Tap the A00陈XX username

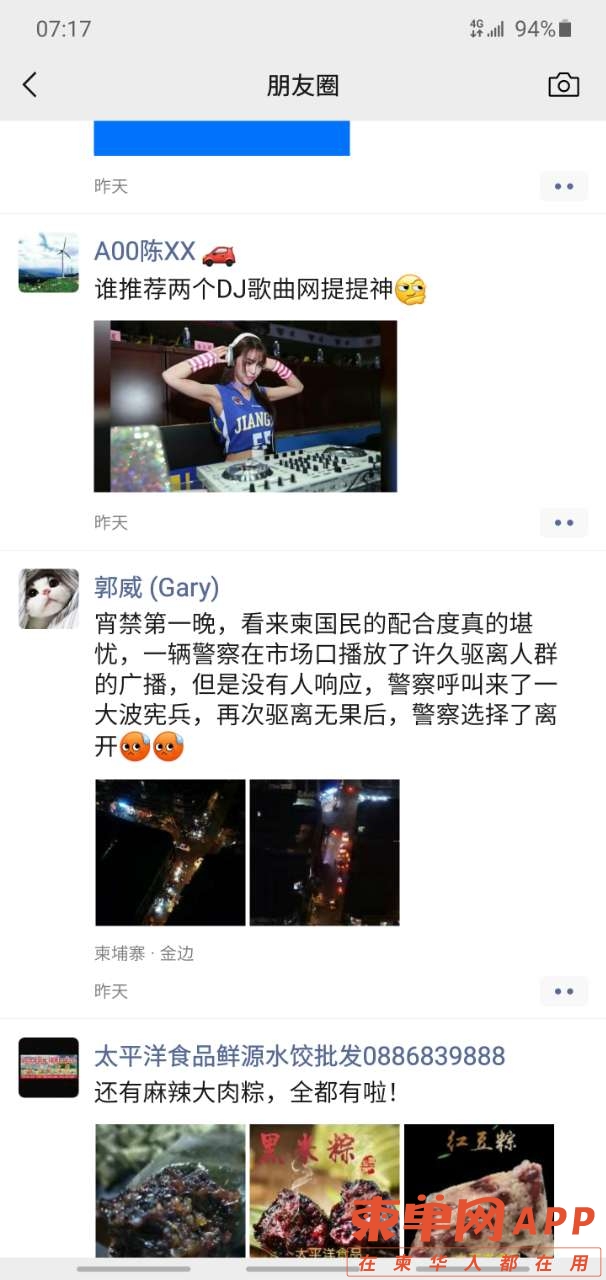click(x=144, y=252)
